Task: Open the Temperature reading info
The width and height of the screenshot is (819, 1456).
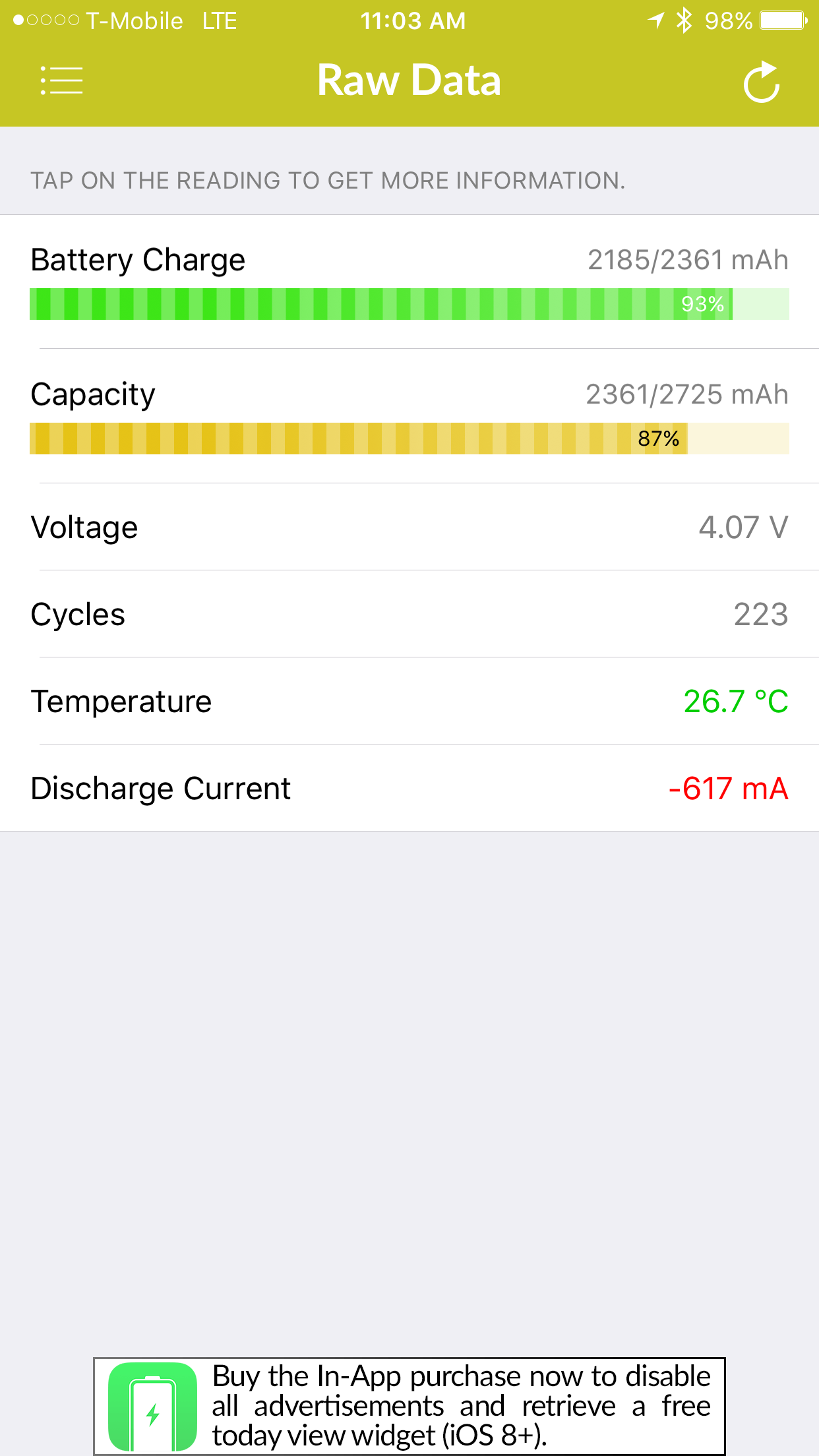Action: 409,701
